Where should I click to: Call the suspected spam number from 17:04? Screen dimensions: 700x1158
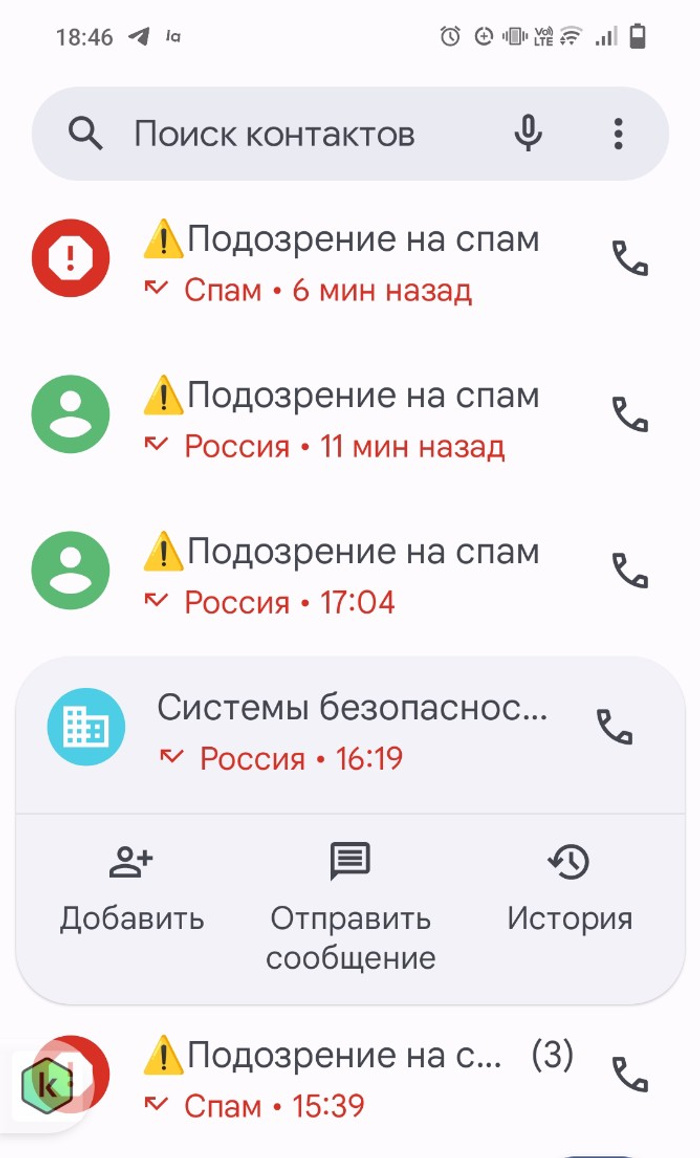pos(630,571)
